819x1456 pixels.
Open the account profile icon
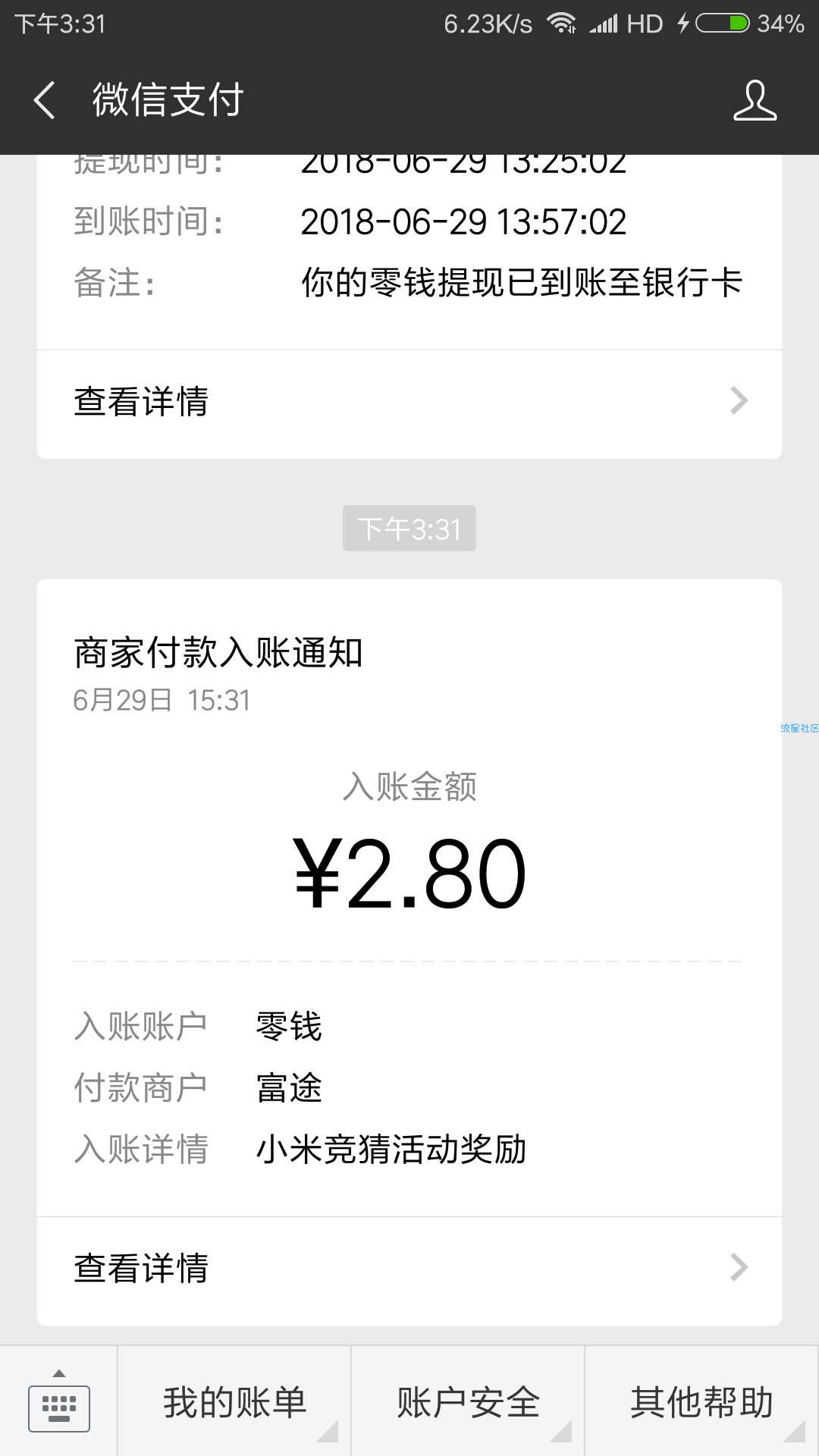coord(755,100)
